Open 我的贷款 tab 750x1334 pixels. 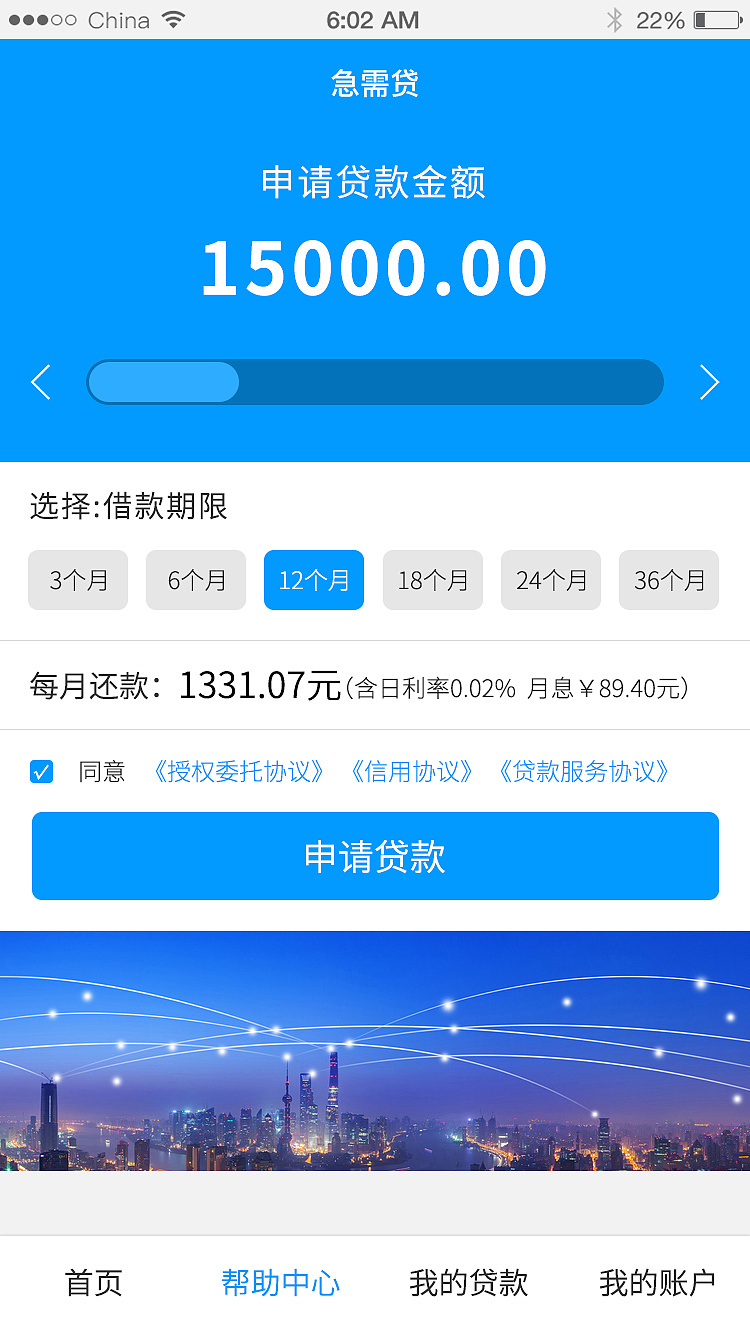470,1283
